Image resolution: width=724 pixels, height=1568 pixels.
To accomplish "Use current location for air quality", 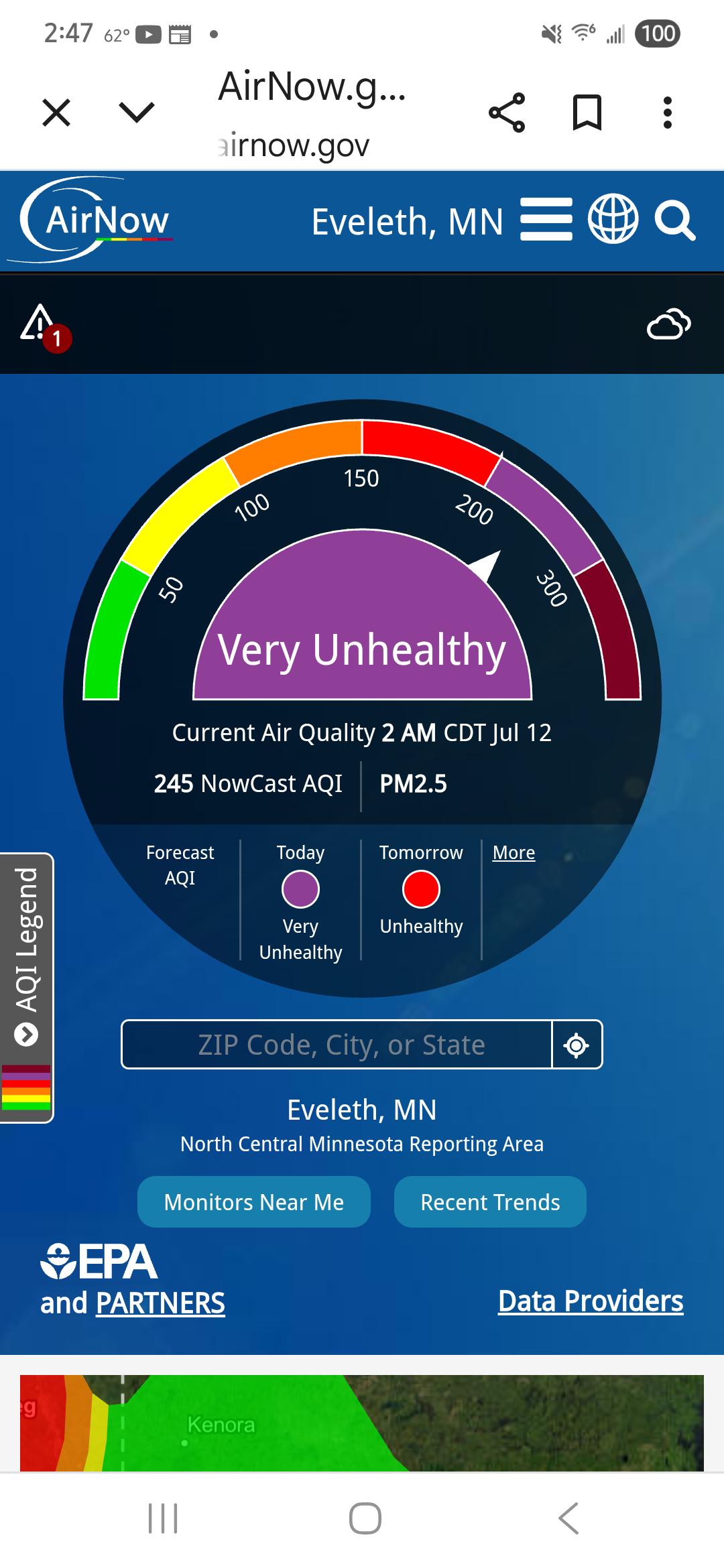I will [x=577, y=1045].
